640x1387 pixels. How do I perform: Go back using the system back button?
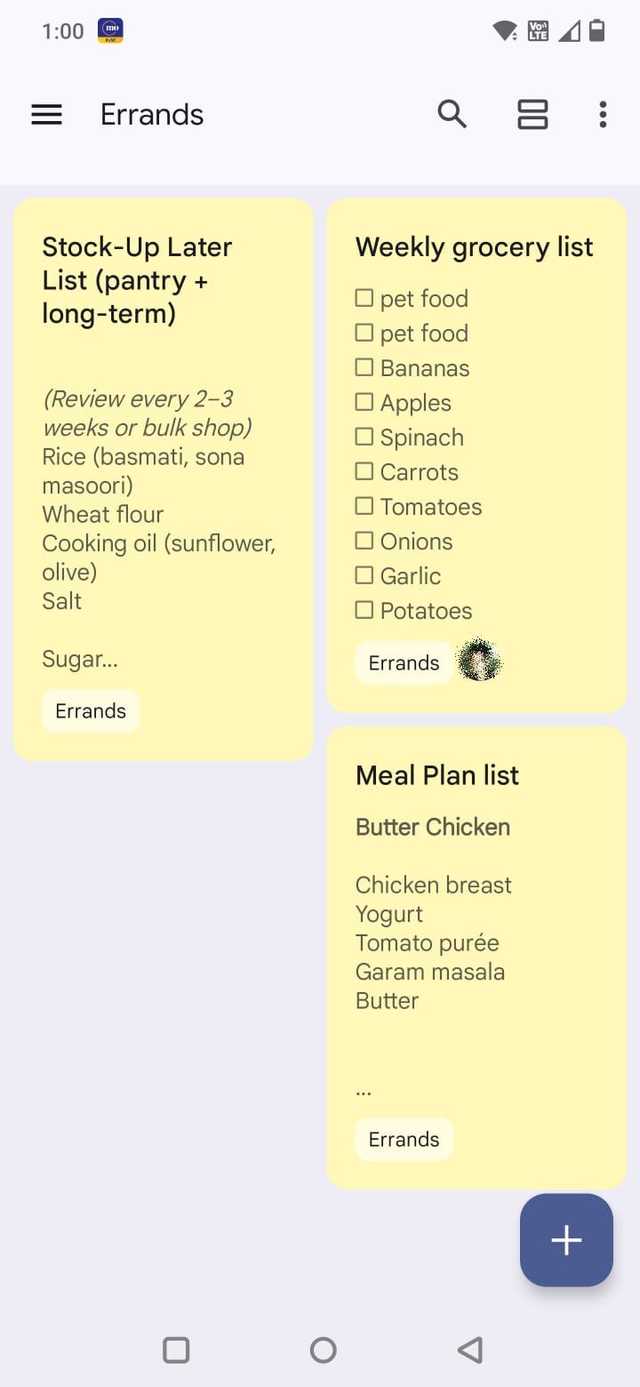coord(469,1350)
